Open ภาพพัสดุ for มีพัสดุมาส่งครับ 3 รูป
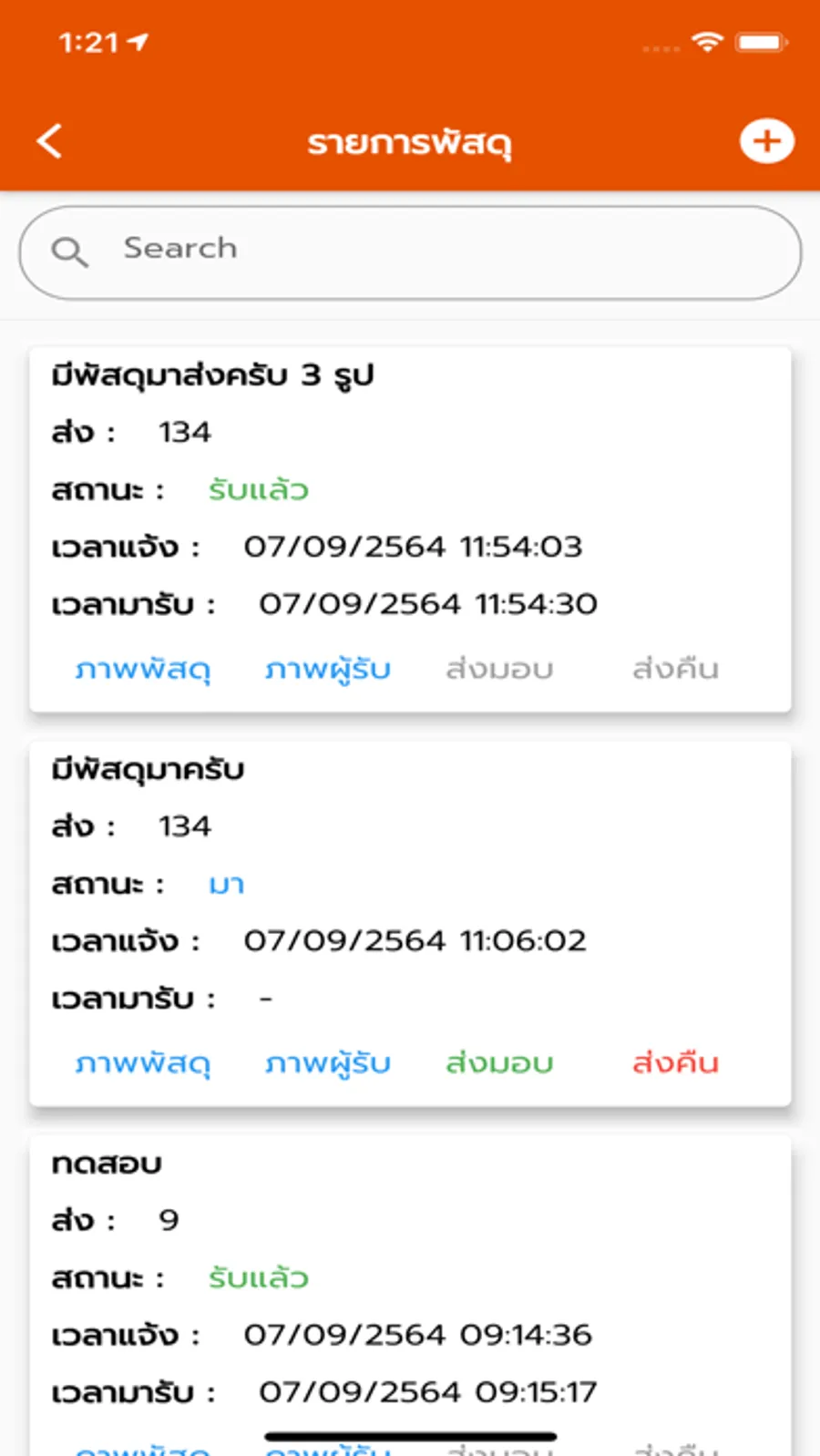 (143, 670)
